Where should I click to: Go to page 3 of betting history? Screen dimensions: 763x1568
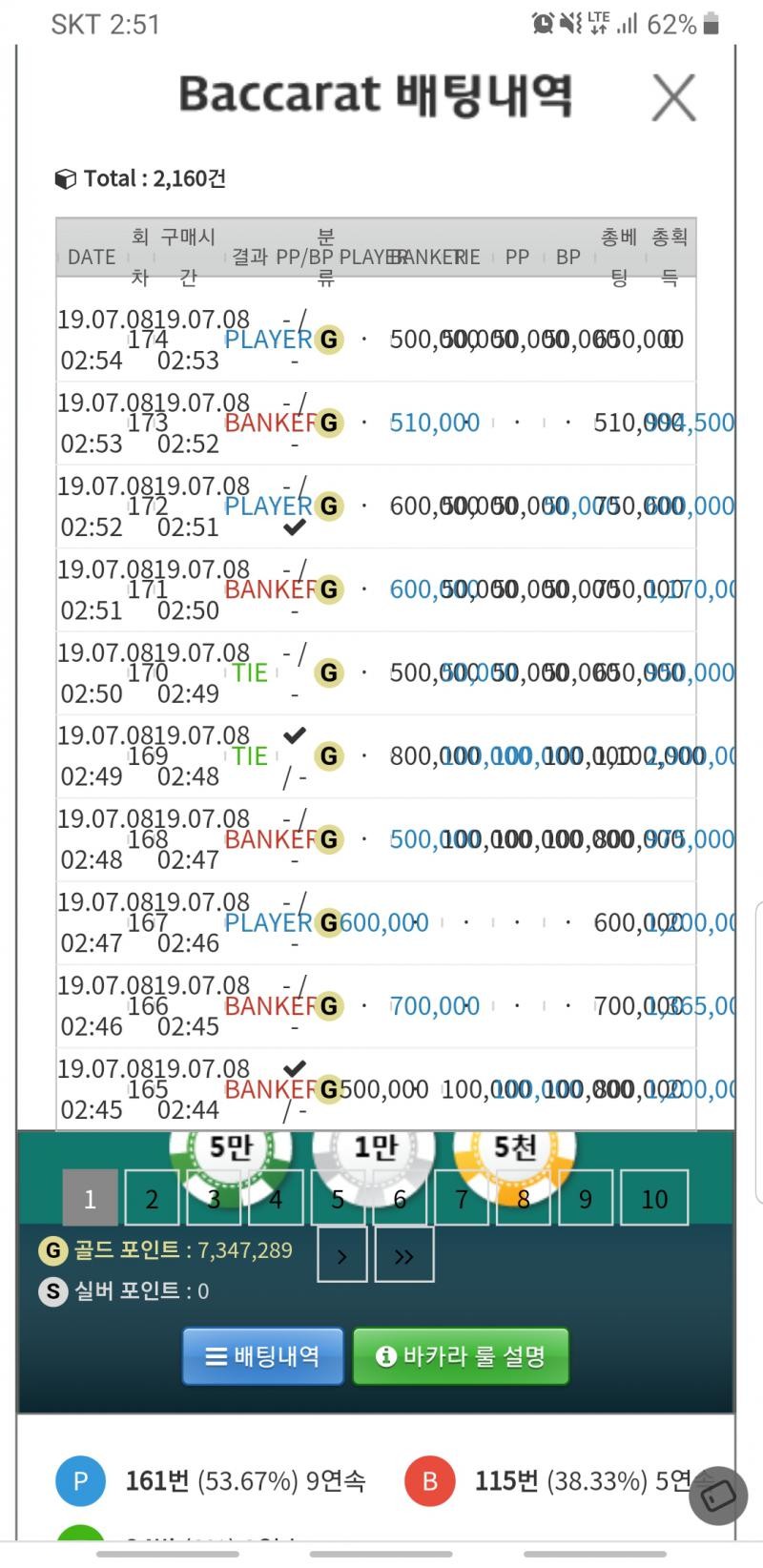tap(214, 1198)
